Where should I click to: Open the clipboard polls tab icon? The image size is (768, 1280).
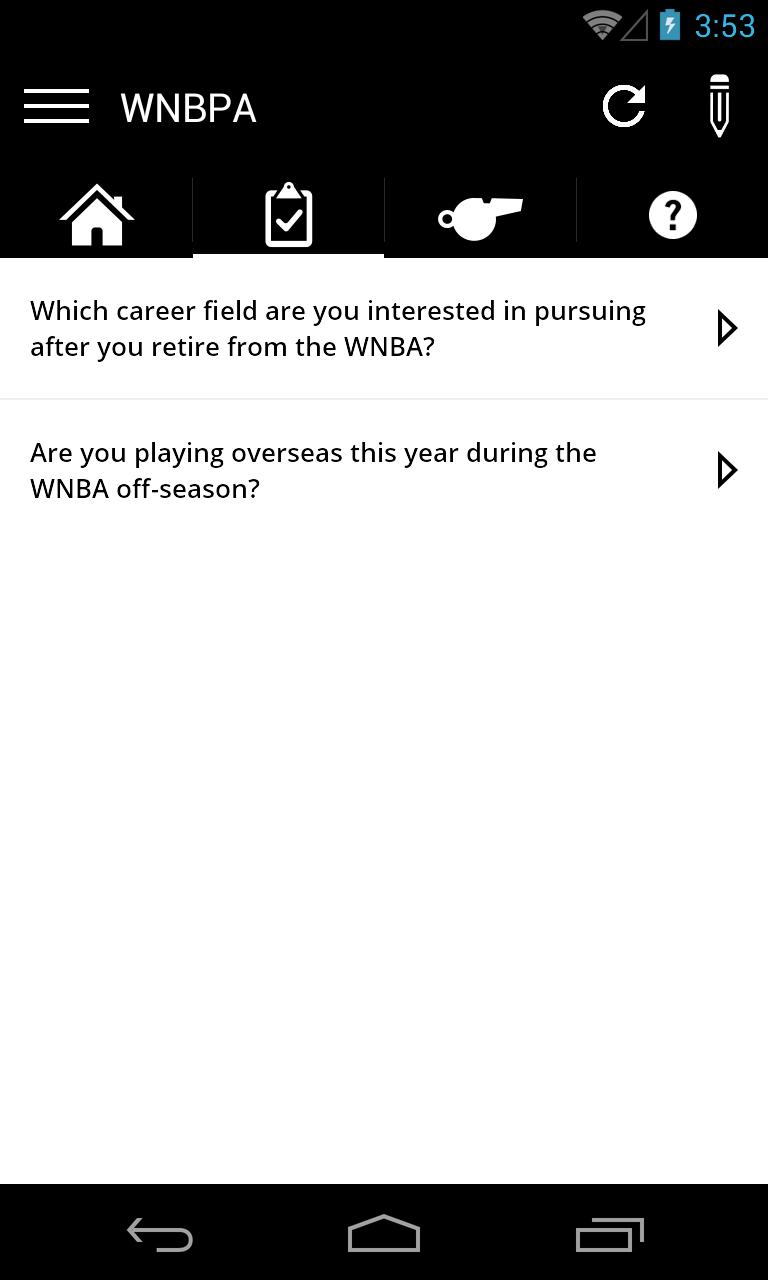coord(288,213)
